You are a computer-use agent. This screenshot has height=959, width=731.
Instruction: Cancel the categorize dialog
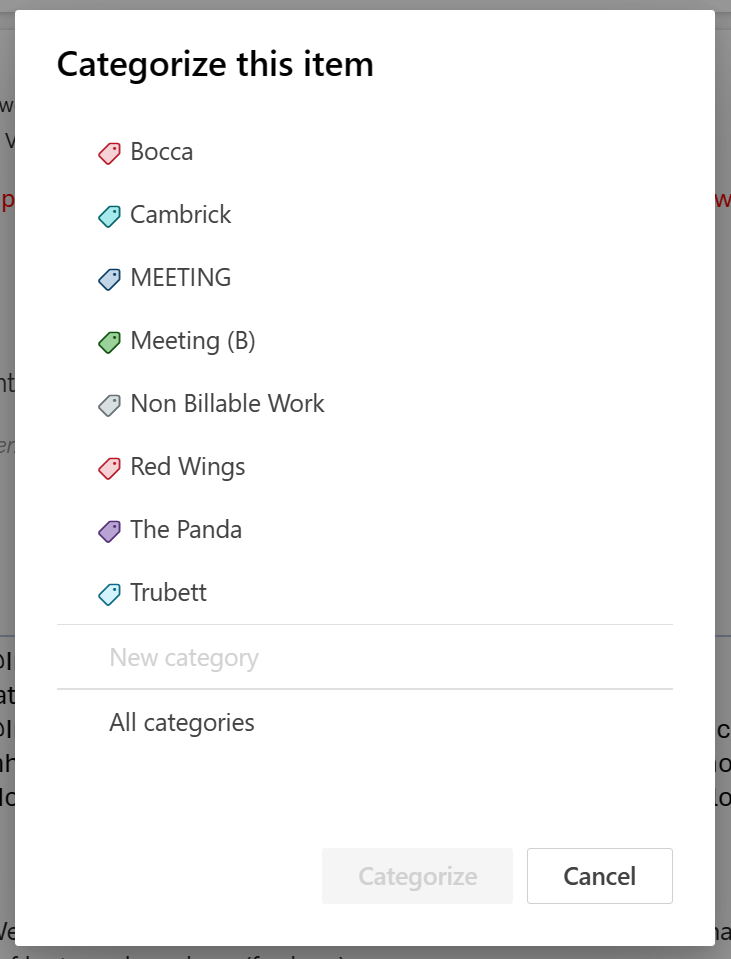[599, 876]
